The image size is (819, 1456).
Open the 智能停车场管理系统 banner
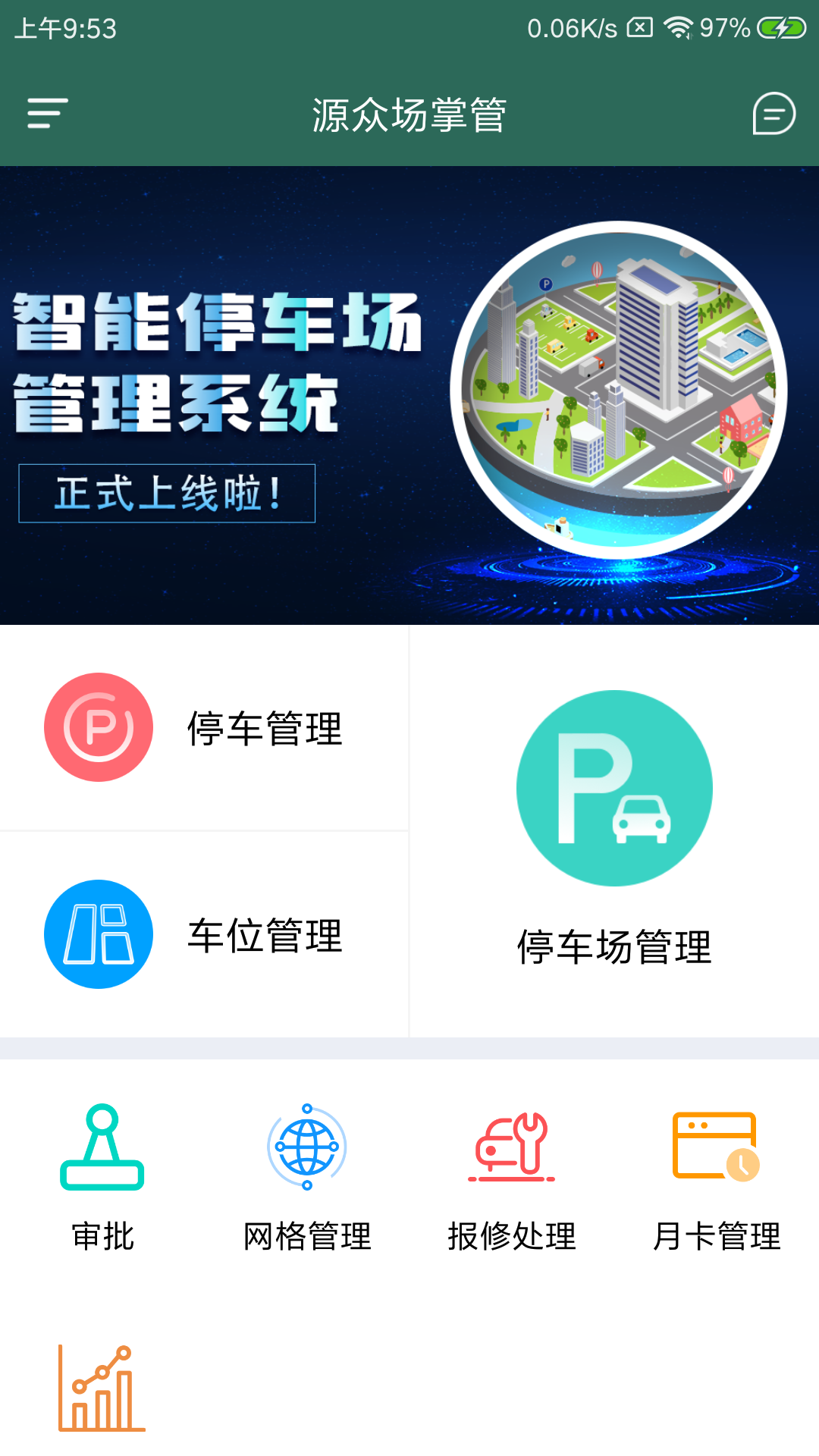(409, 395)
